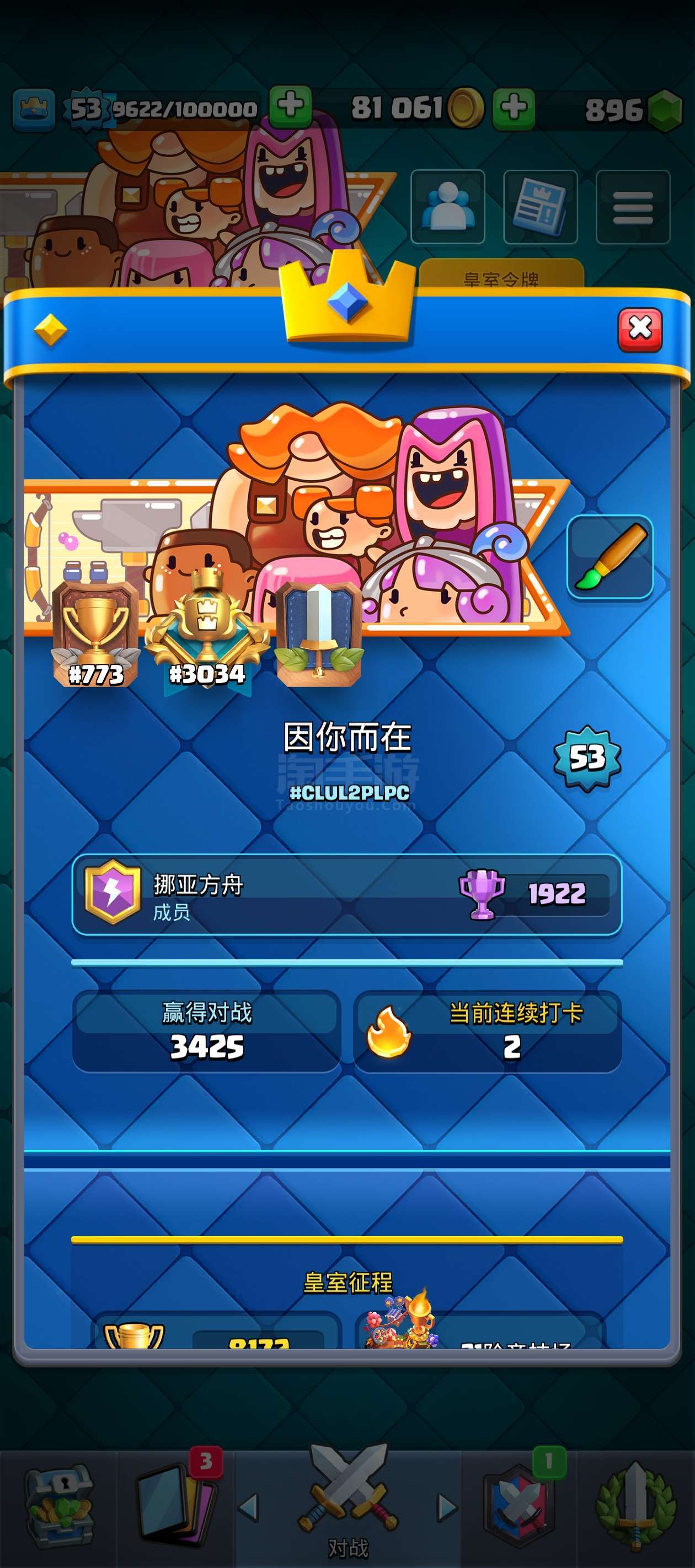This screenshot has height=1568, width=695.
Task: Tap the paintbrush edit banner button
Action: tap(610, 557)
